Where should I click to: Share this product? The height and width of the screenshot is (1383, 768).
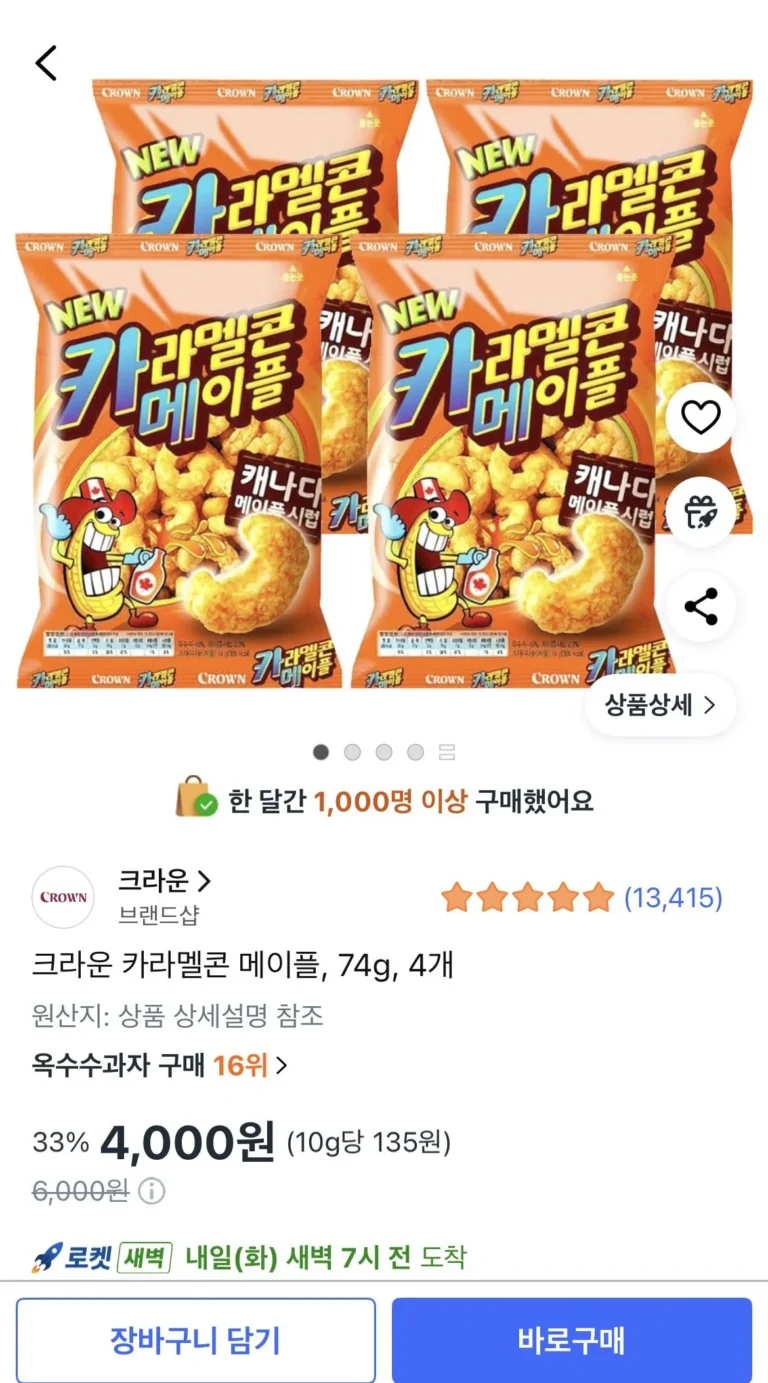point(700,606)
